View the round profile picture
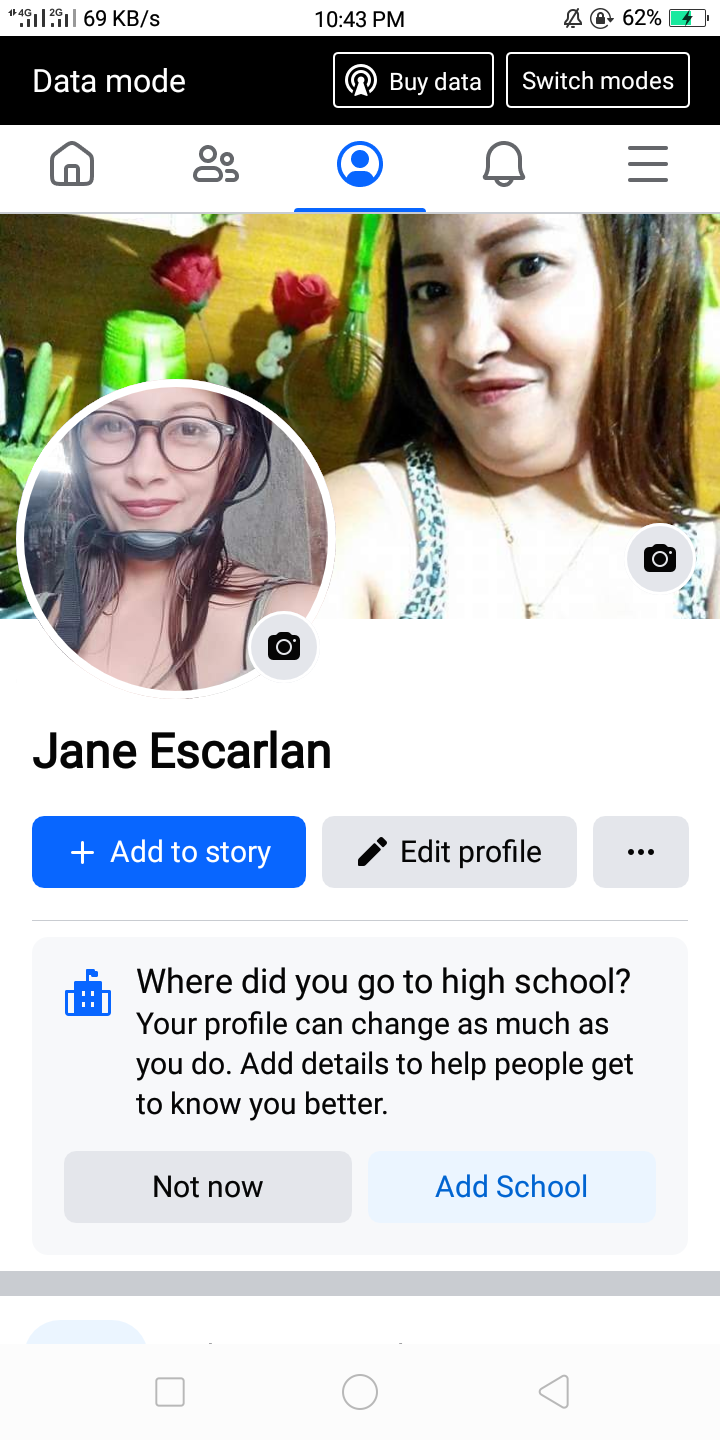The image size is (720, 1440). click(x=176, y=539)
